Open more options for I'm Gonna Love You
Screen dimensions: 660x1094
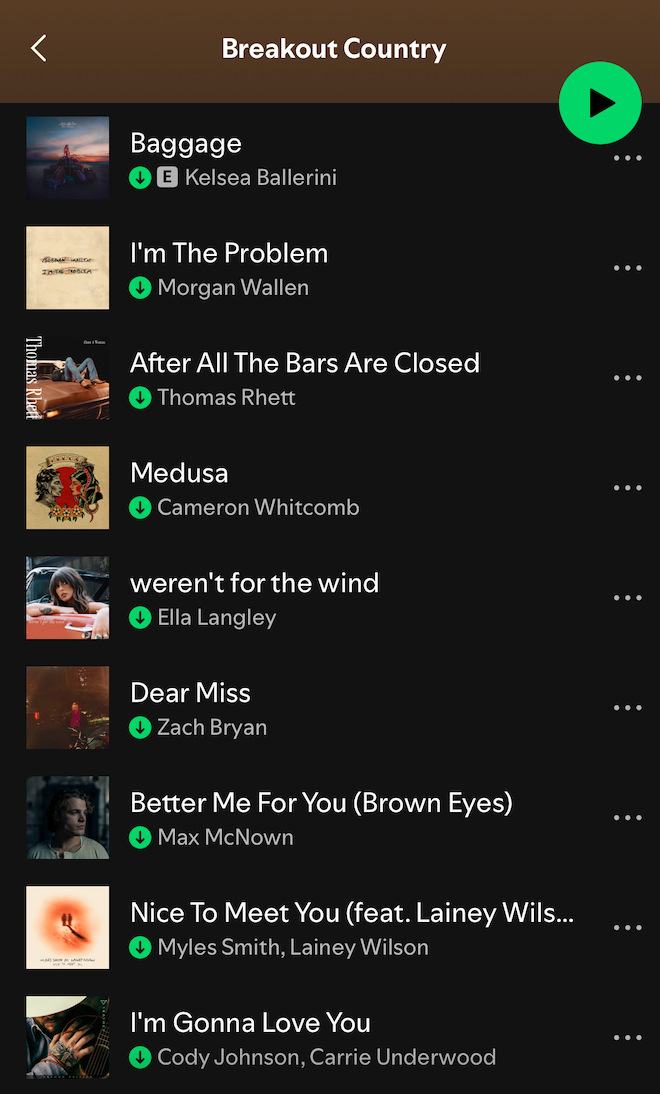[x=627, y=1038]
